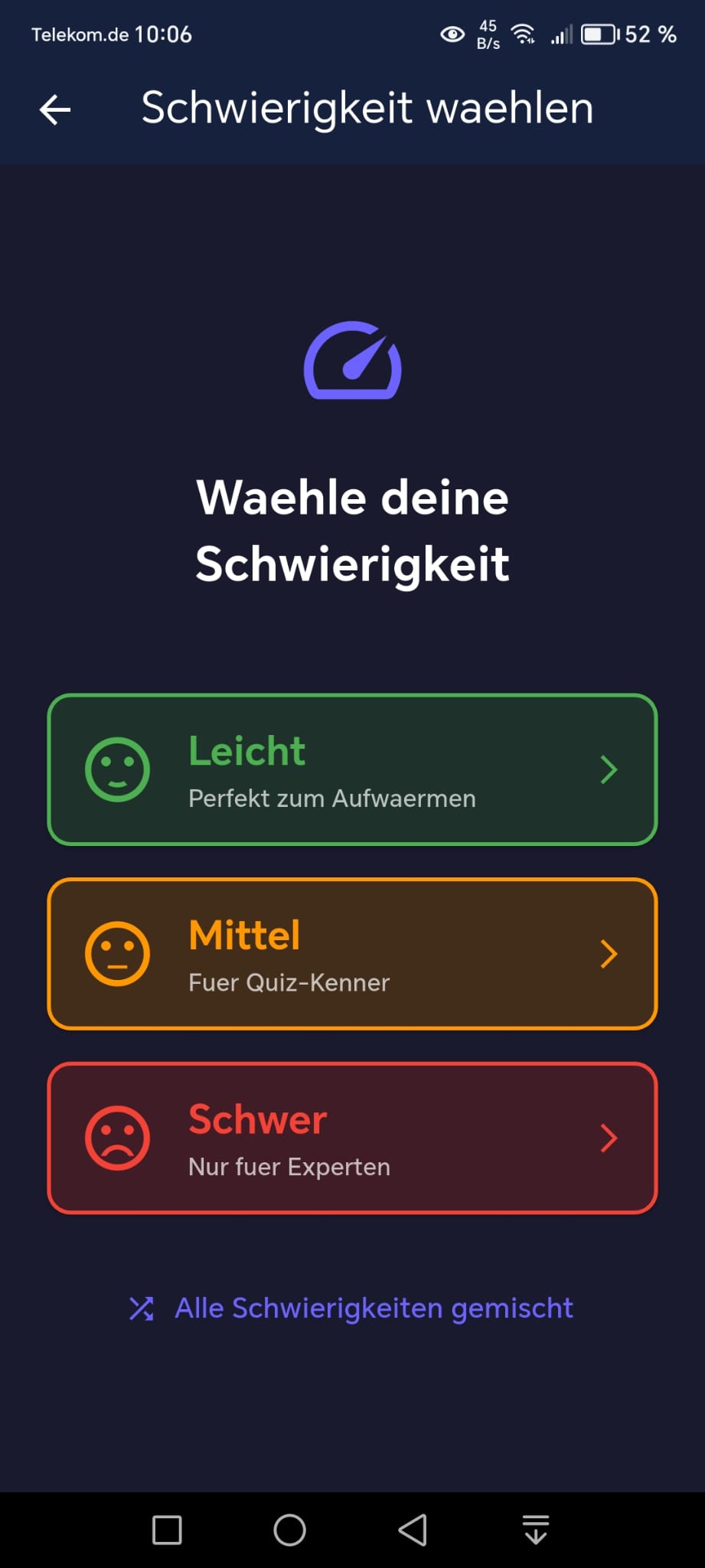This screenshot has width=705, height=1568.
Task: Tap the shuffle icon next to gemischt option
Action: click(x=142, y=1308)
